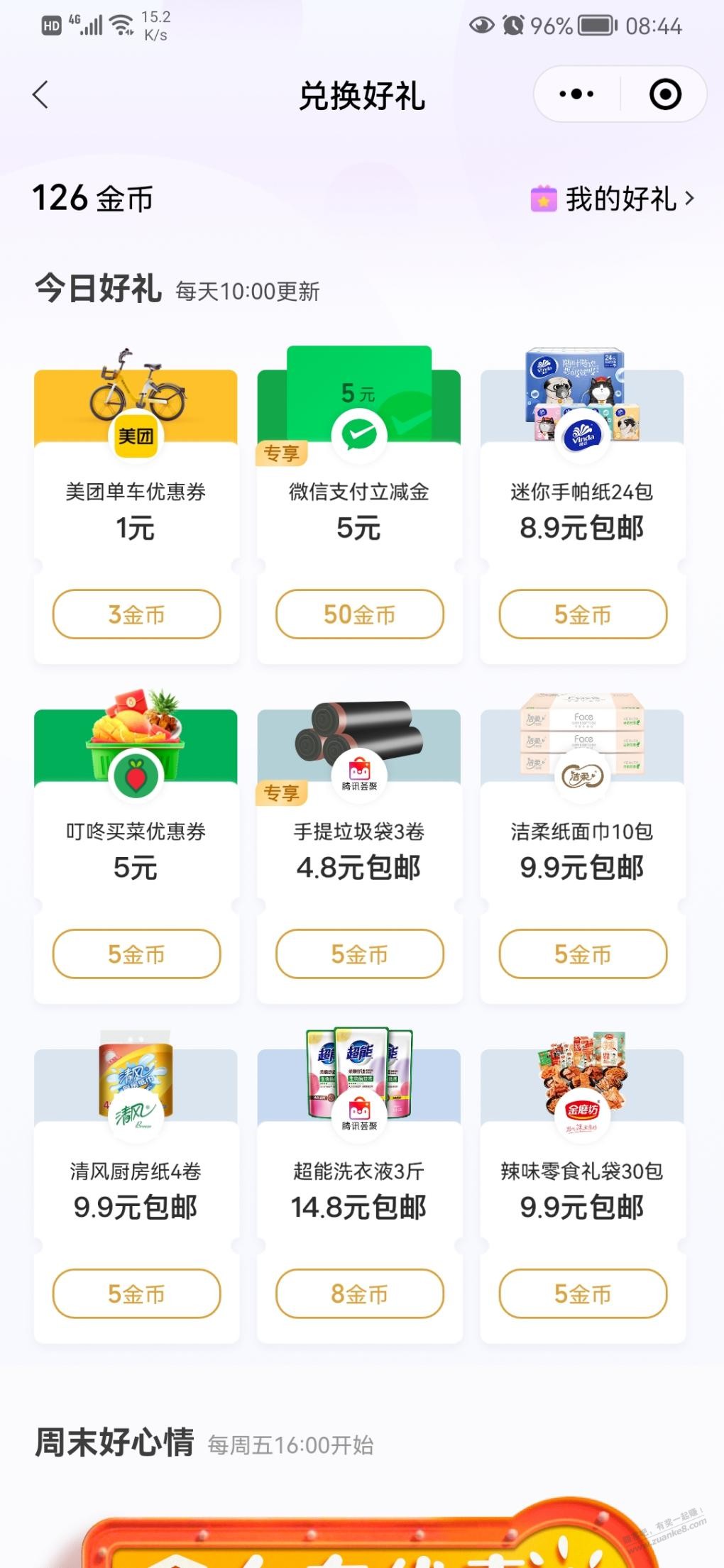Open the more options menu in the capsule
Viewport: 724px width, 1568px height.
576,93
